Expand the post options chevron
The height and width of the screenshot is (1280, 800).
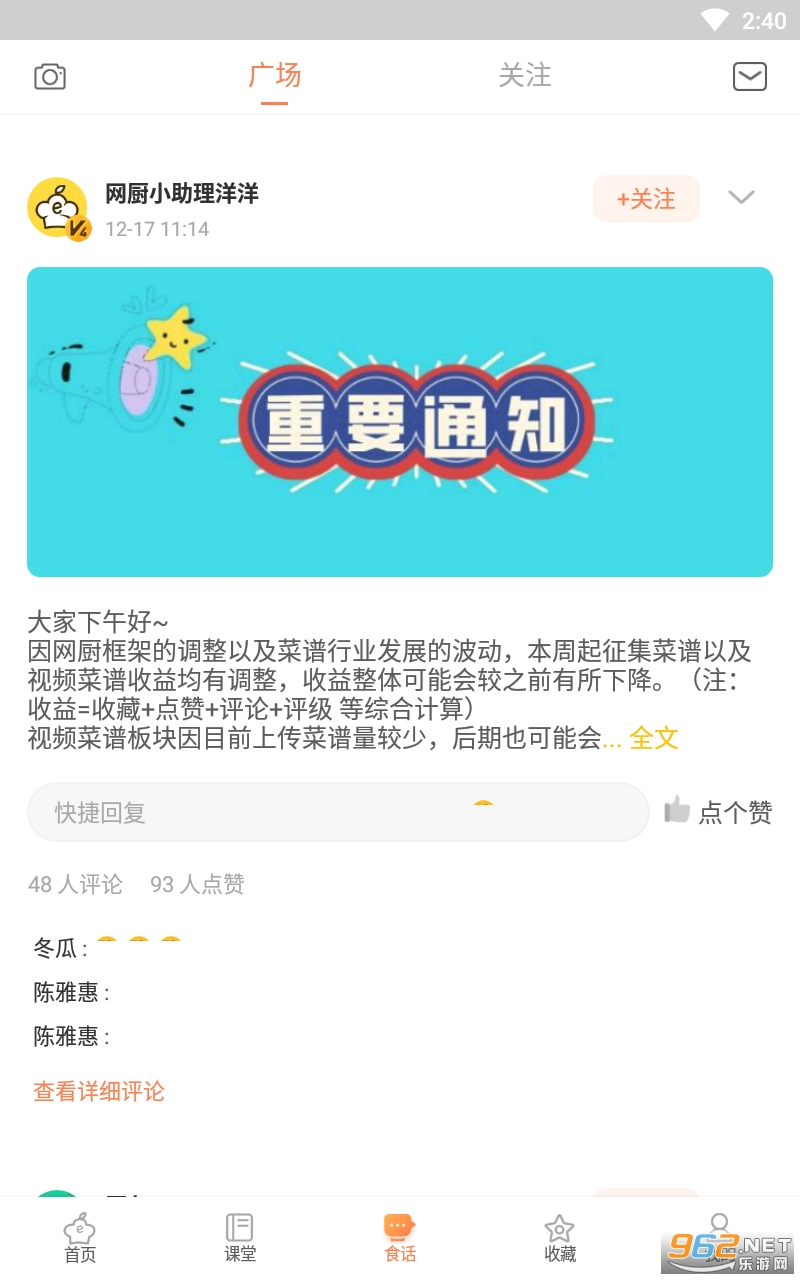pos(741,197)
